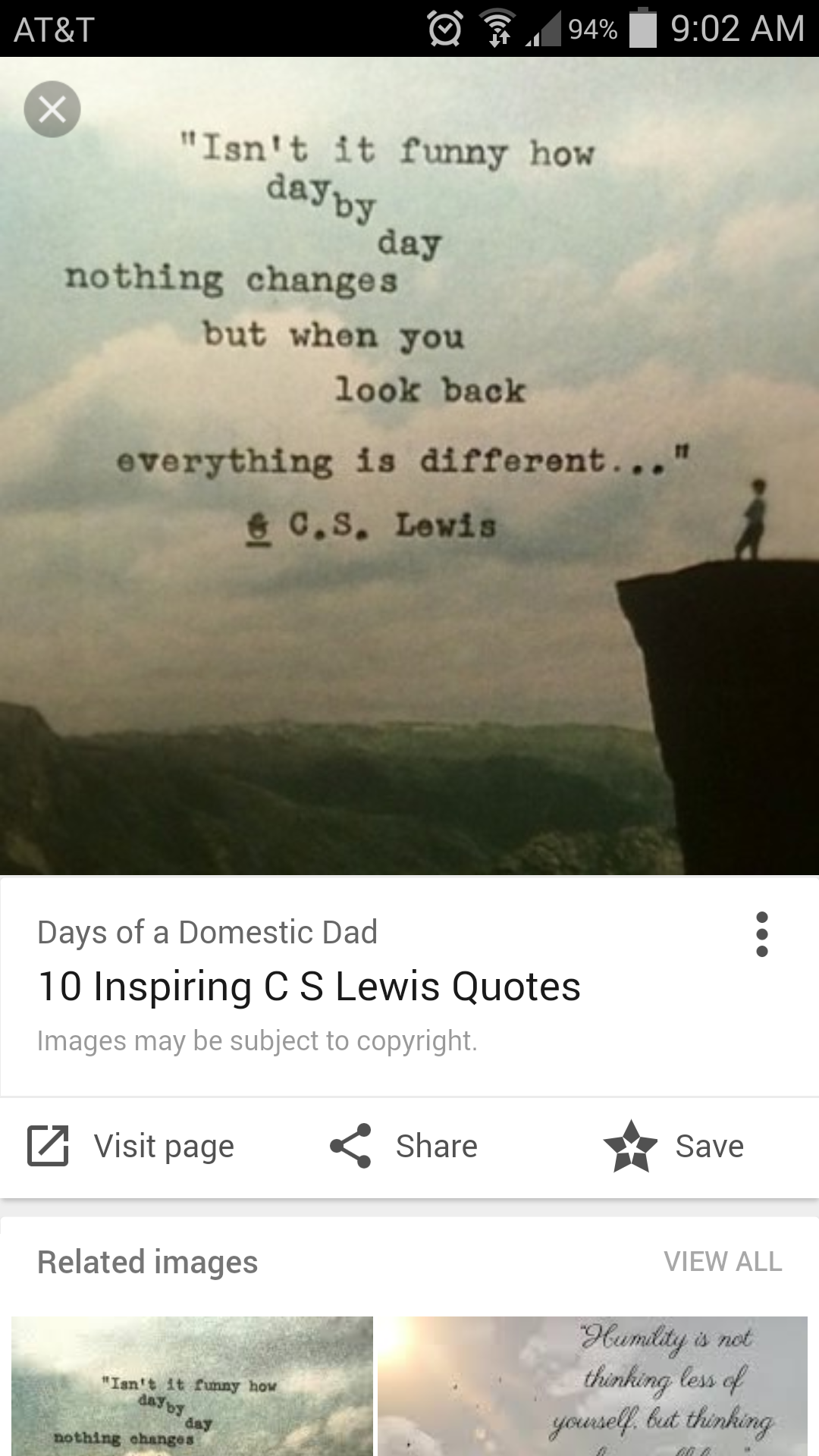
Task: Close the image viewer
Action: (52, 109)
